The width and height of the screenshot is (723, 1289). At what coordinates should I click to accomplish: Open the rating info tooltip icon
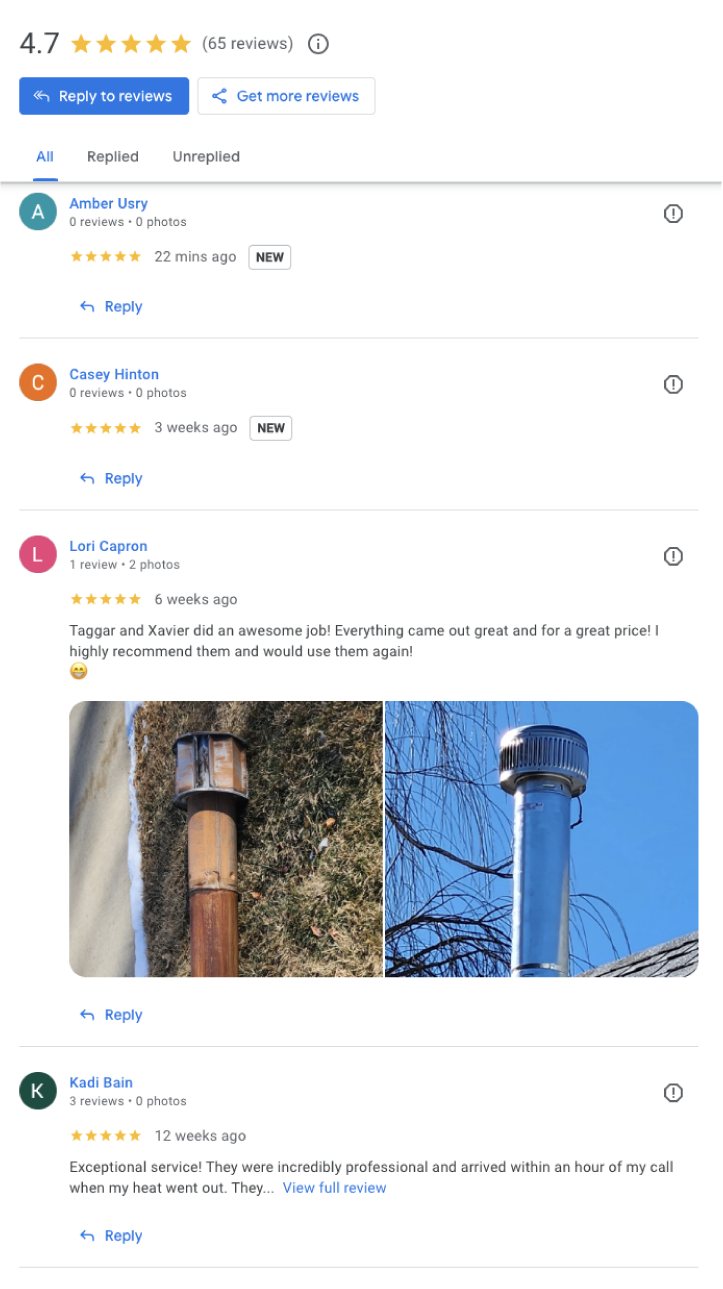317,43
